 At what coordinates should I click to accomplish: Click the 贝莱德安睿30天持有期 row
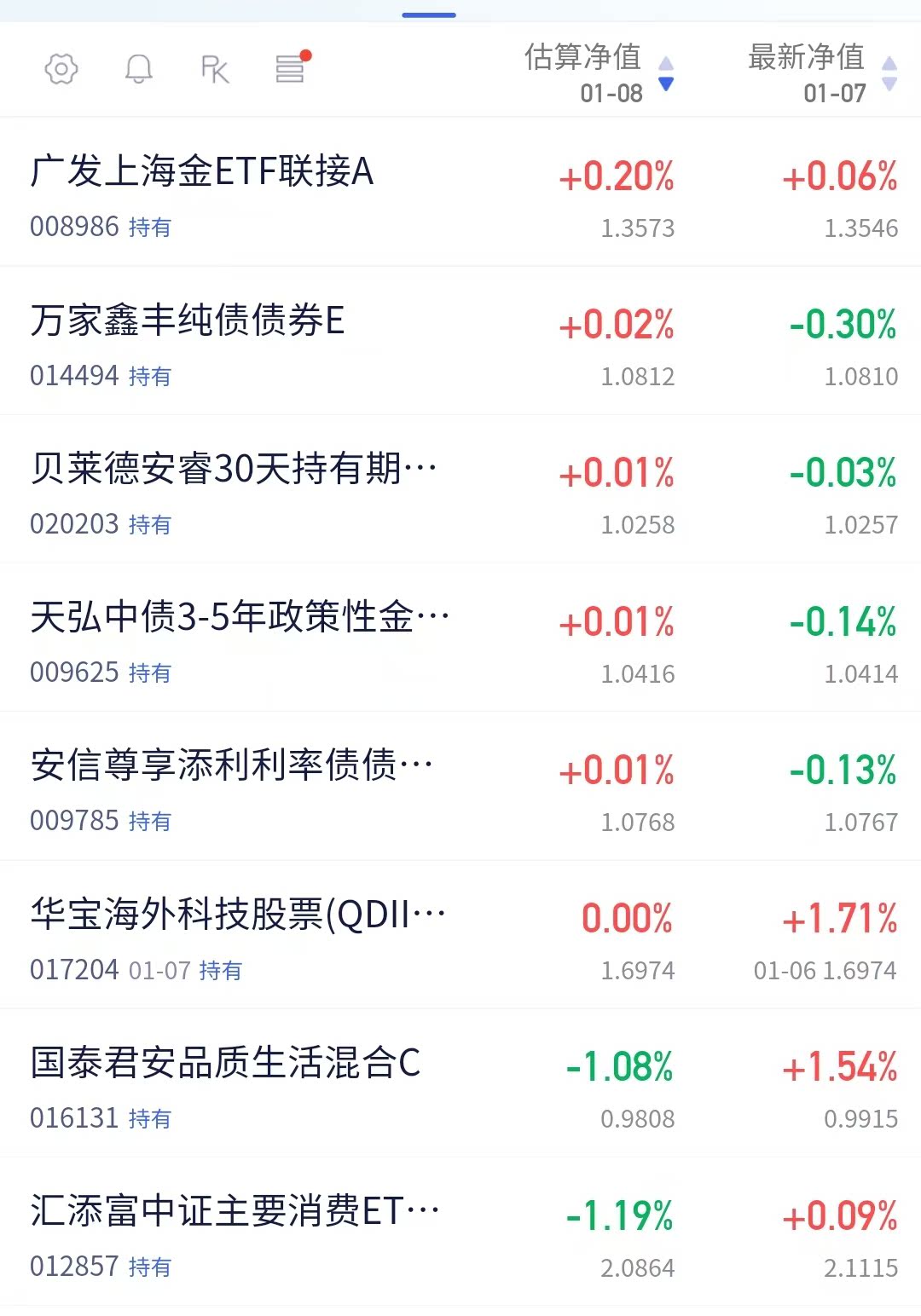point(230,468)
